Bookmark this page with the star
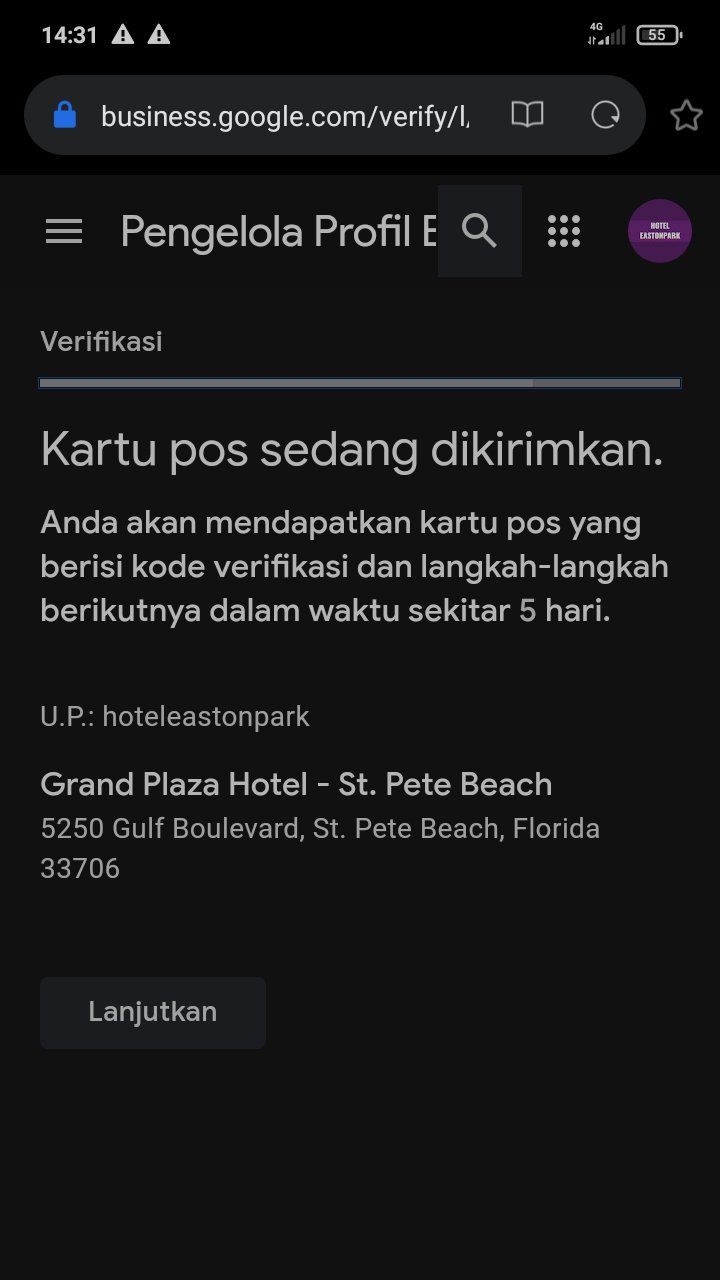Viewport: 720px width, 1280px height. click(686, 116)
